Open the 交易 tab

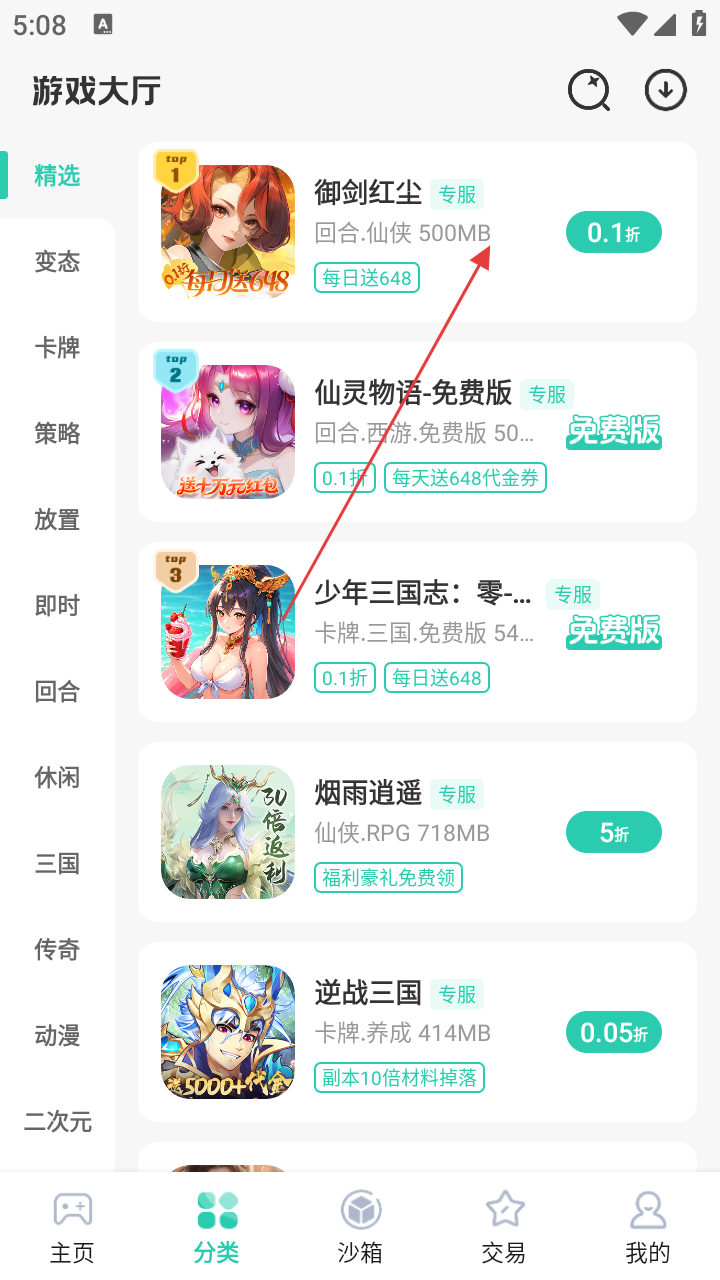[504, 1226]
